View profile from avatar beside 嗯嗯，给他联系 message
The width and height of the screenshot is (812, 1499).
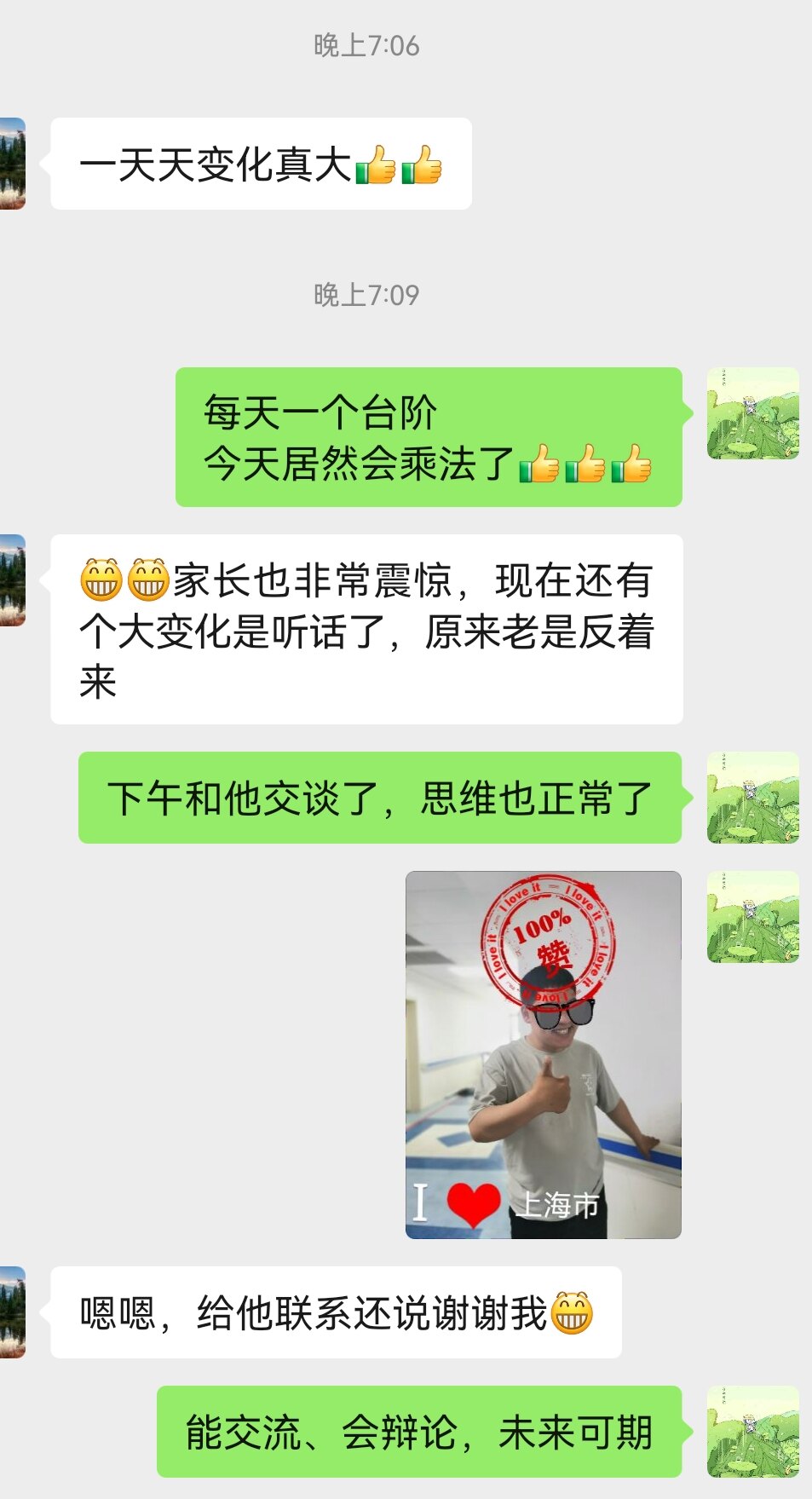tap(12, 1312)
